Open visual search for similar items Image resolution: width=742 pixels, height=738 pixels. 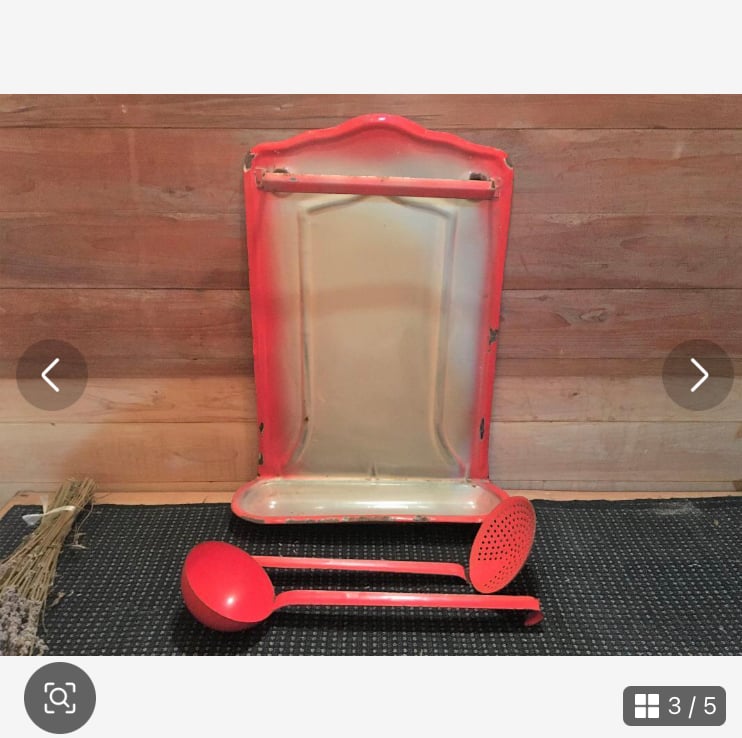60,697
